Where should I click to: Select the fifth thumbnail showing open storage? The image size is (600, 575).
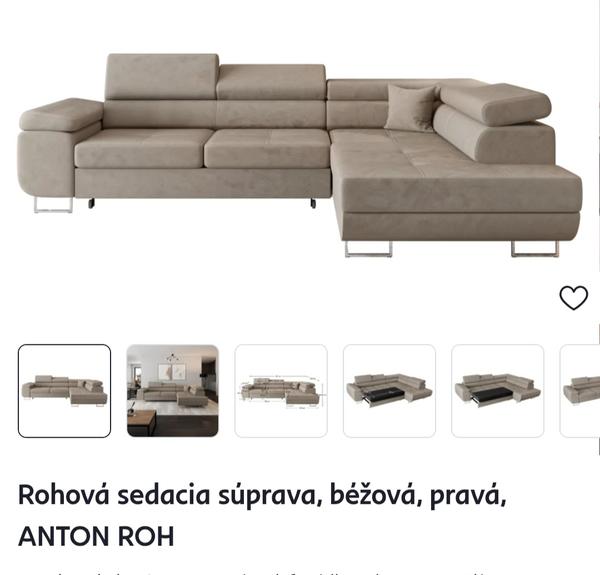point(497,391)
